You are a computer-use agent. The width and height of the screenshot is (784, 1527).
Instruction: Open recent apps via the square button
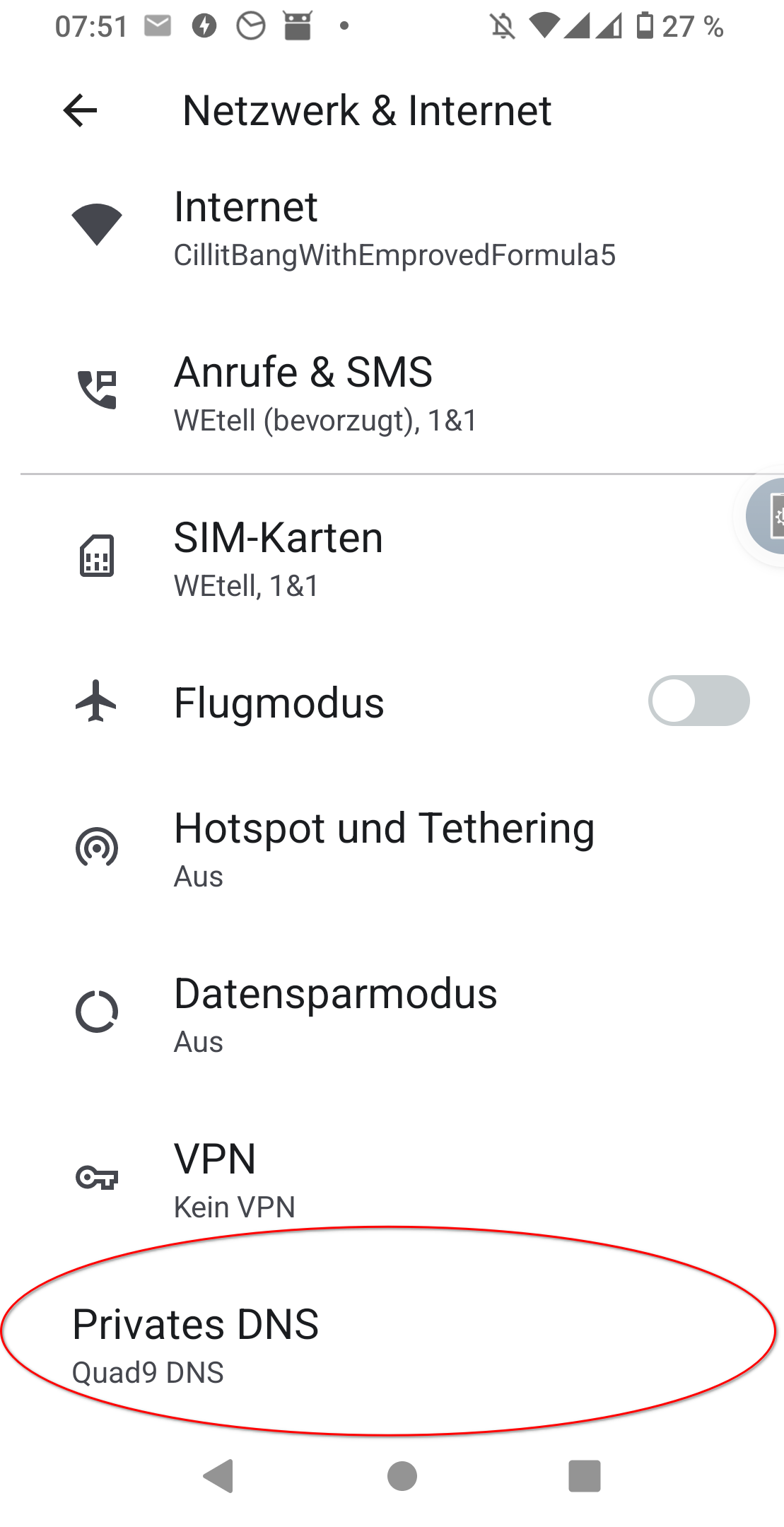(585, 1476)
